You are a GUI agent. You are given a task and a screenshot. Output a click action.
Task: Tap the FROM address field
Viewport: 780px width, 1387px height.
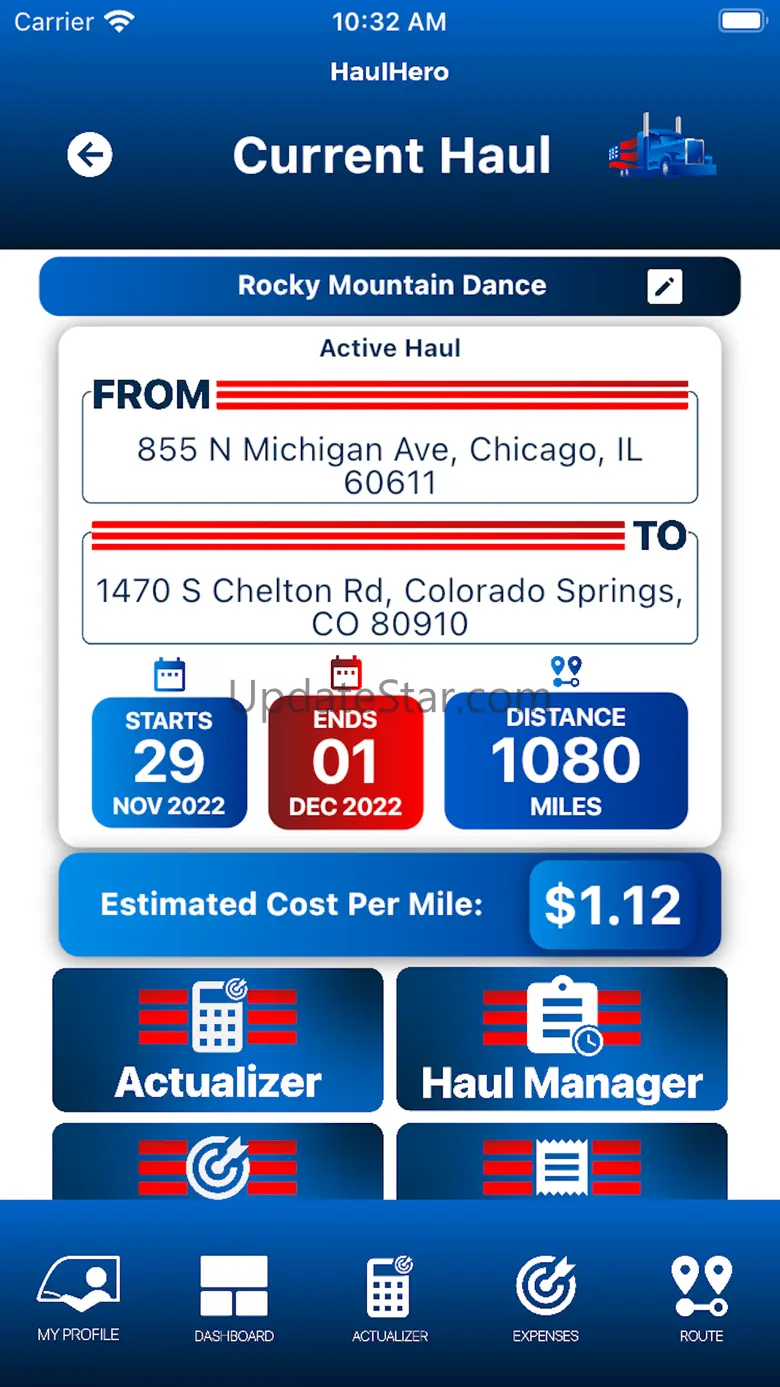(390, 465)
